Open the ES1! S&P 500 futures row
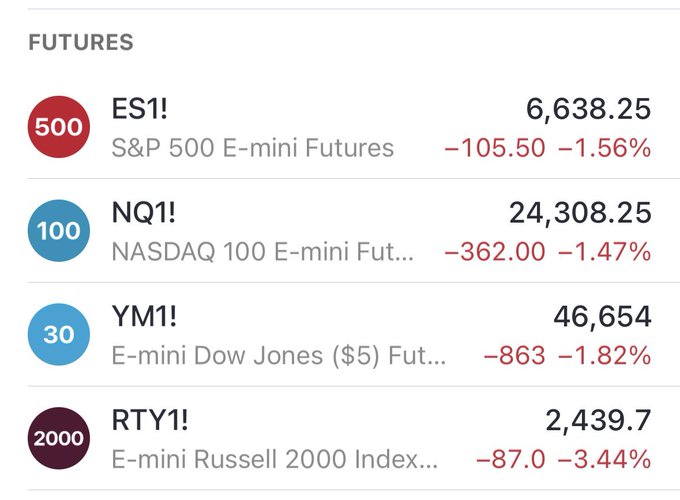Viewport: 680px width, 500px height. (340, 128)
